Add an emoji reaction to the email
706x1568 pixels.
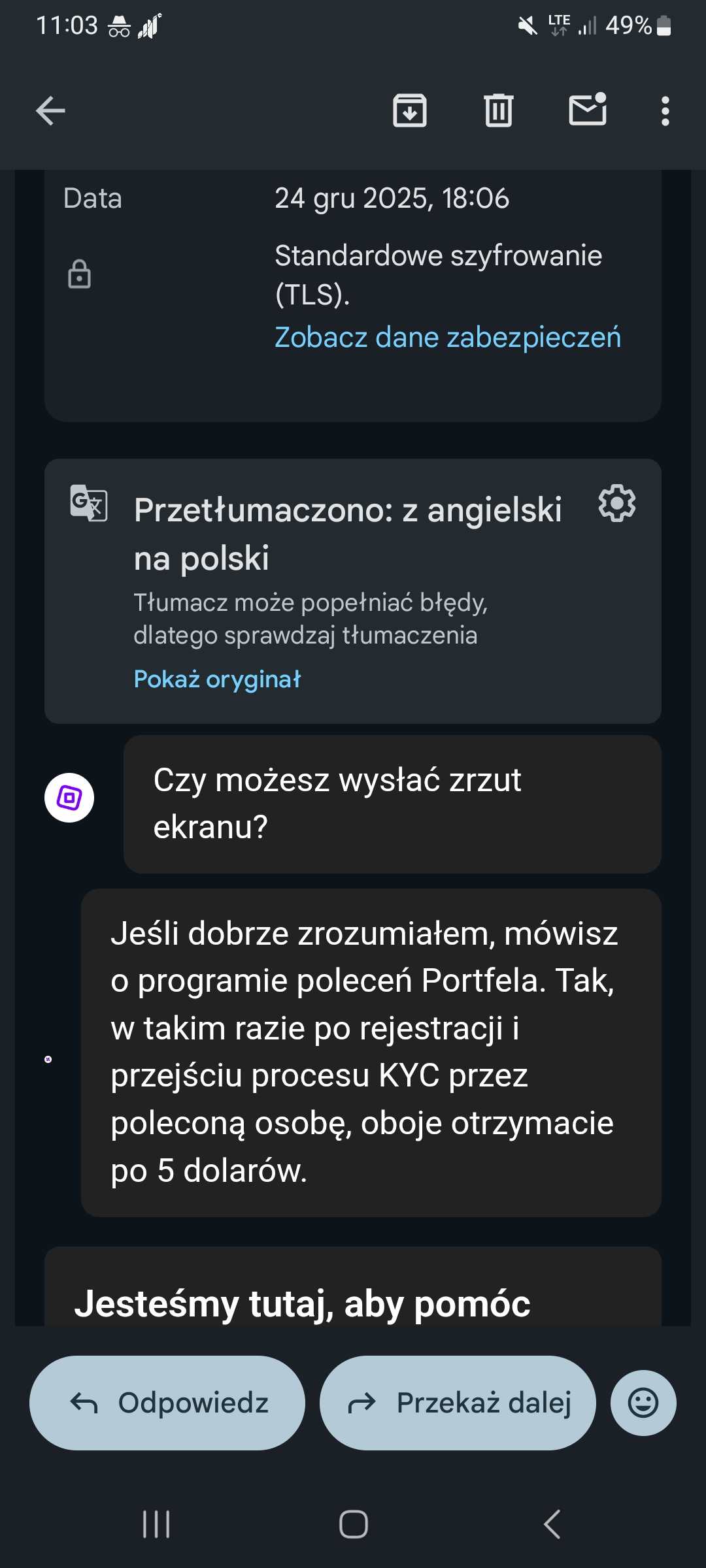point(643,1403)
